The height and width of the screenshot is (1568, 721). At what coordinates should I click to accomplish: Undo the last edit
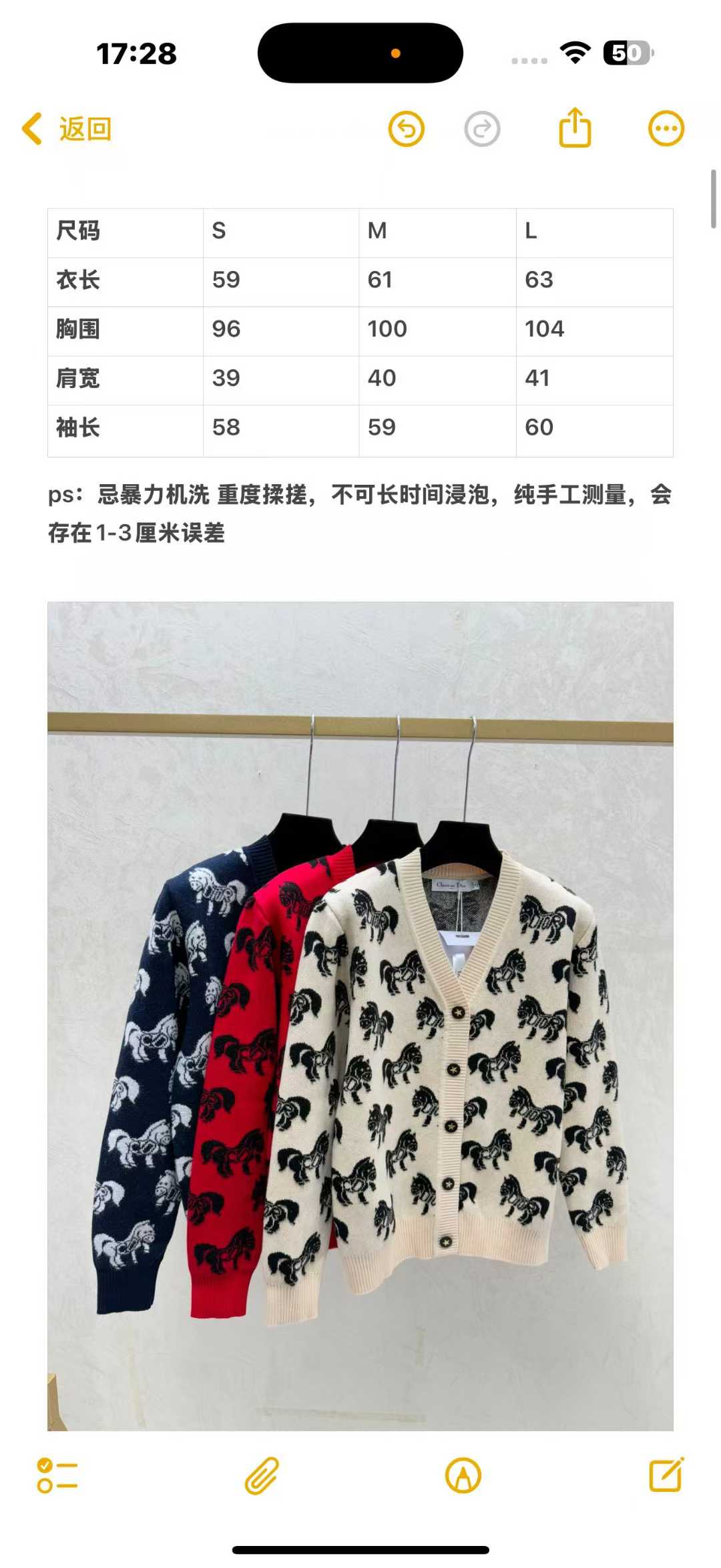pyautogui.click(x=406, y=129)
